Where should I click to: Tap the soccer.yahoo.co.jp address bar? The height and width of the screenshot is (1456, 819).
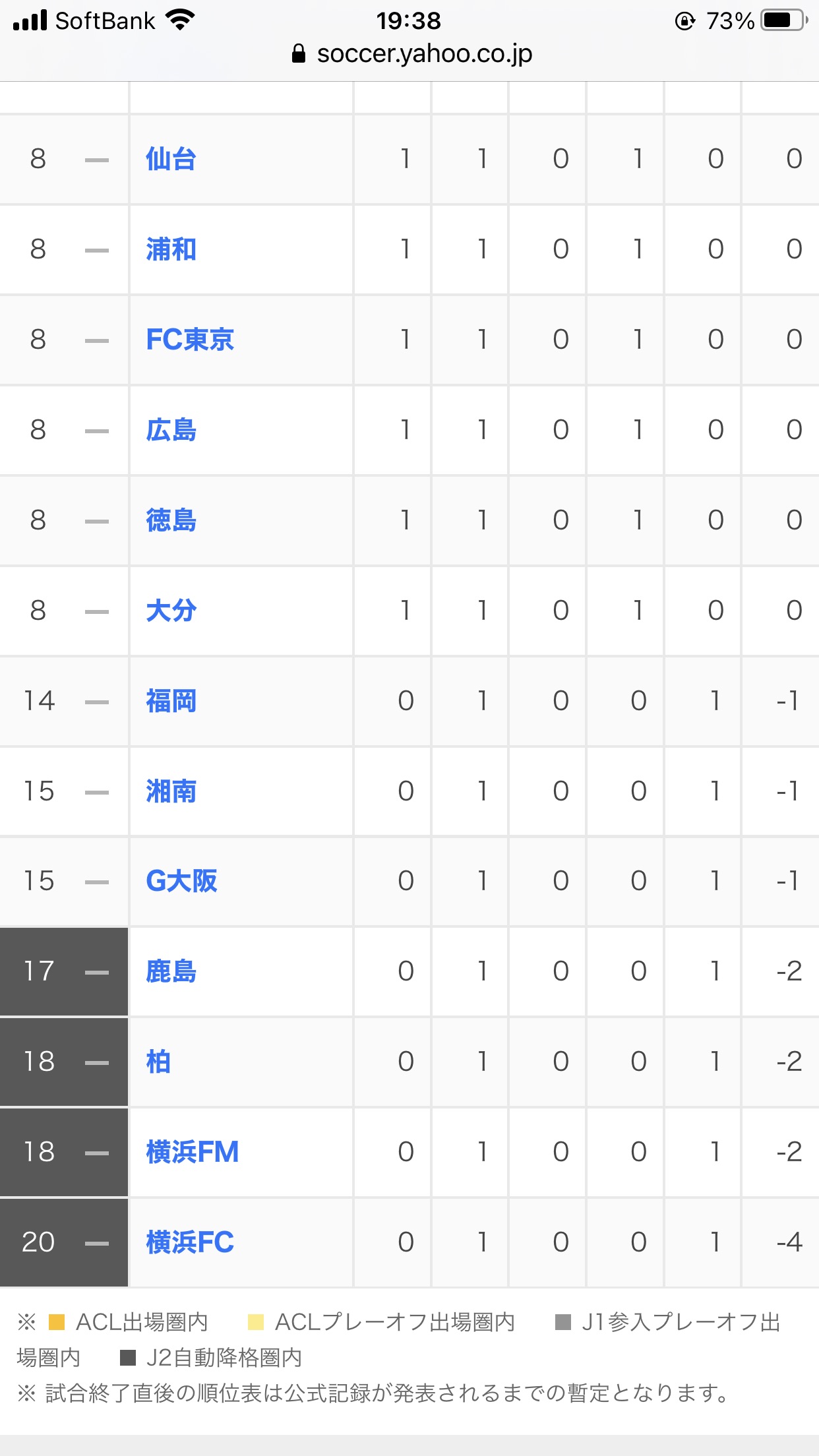coord(411,53)
